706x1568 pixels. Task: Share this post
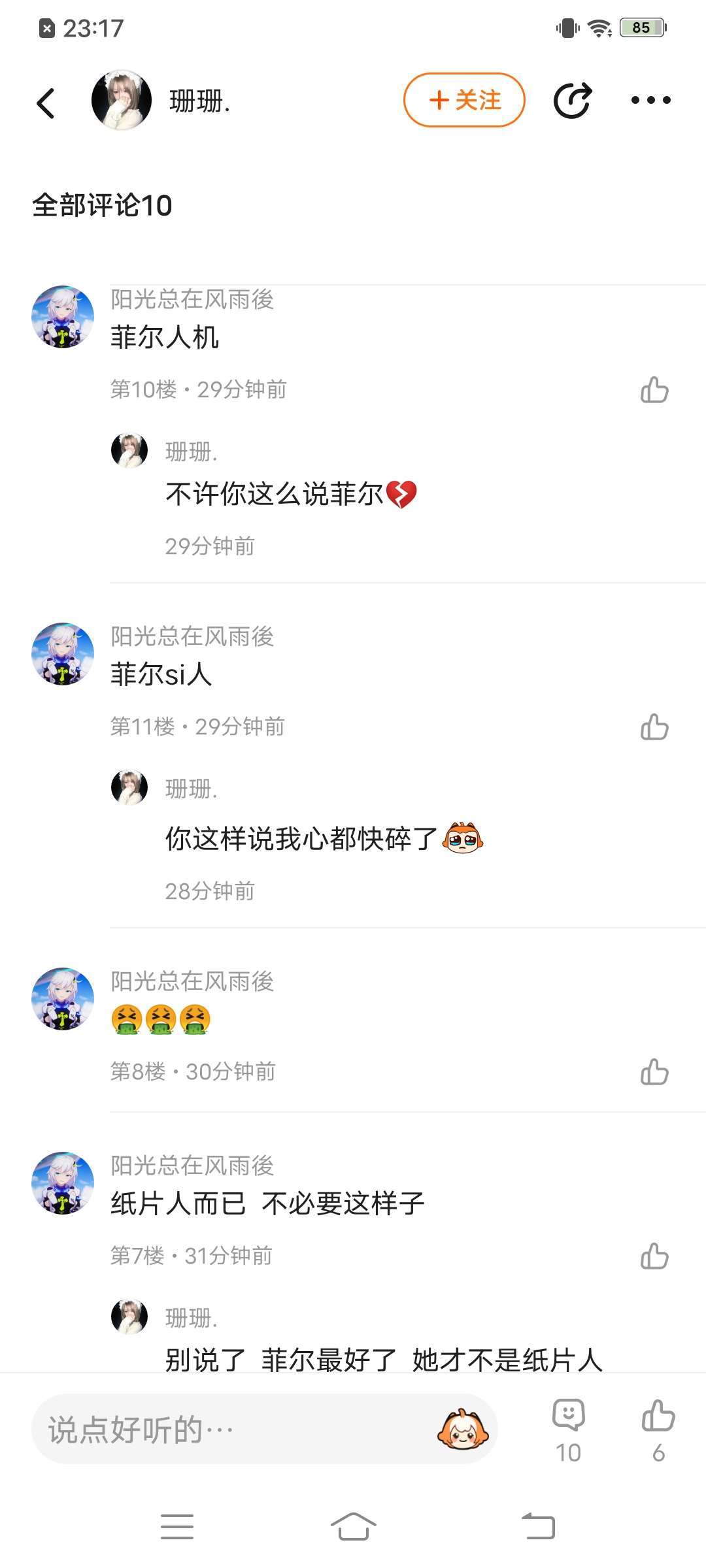coord(573,101)
